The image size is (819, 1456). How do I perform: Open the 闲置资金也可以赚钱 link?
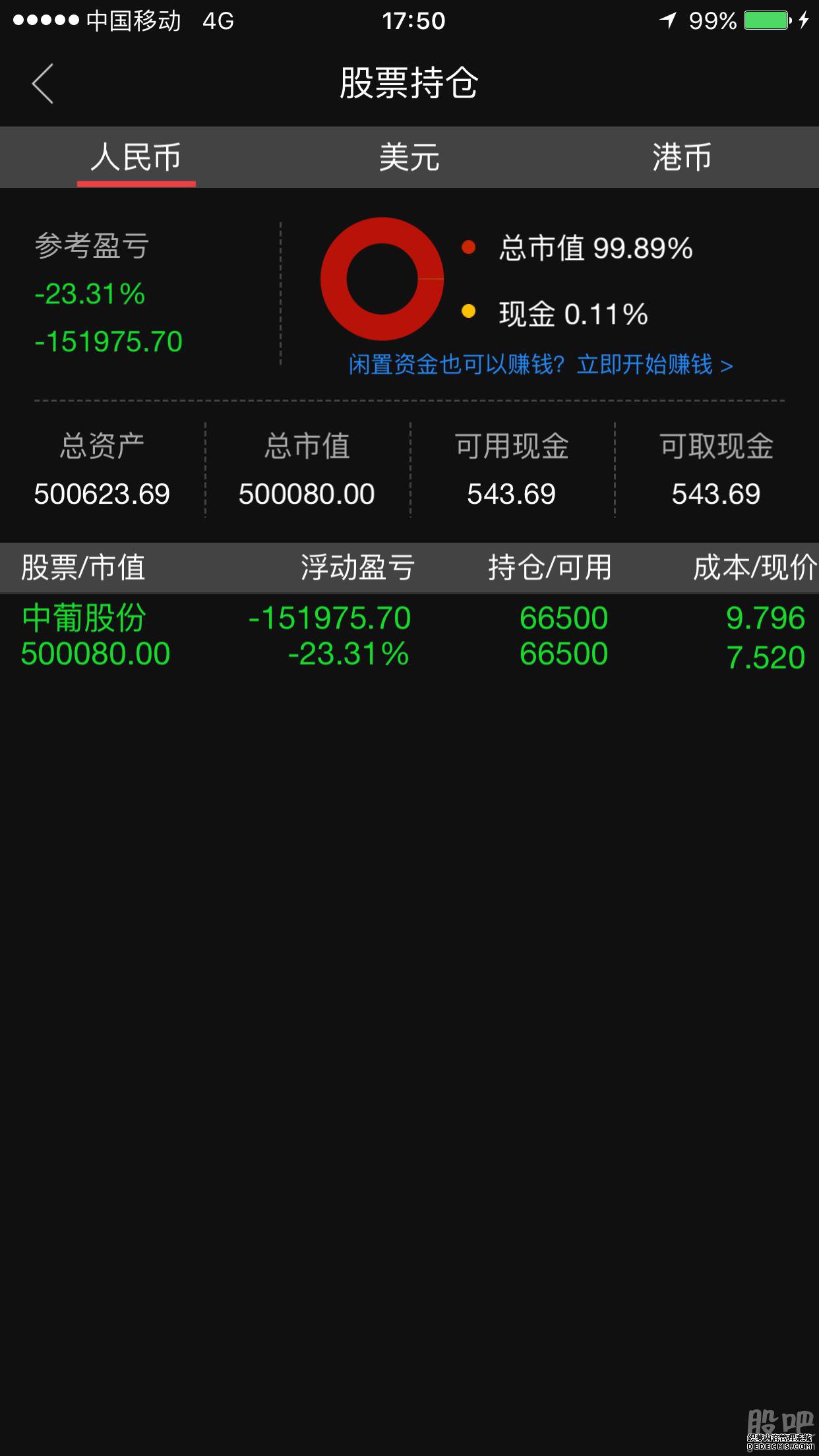541,364
